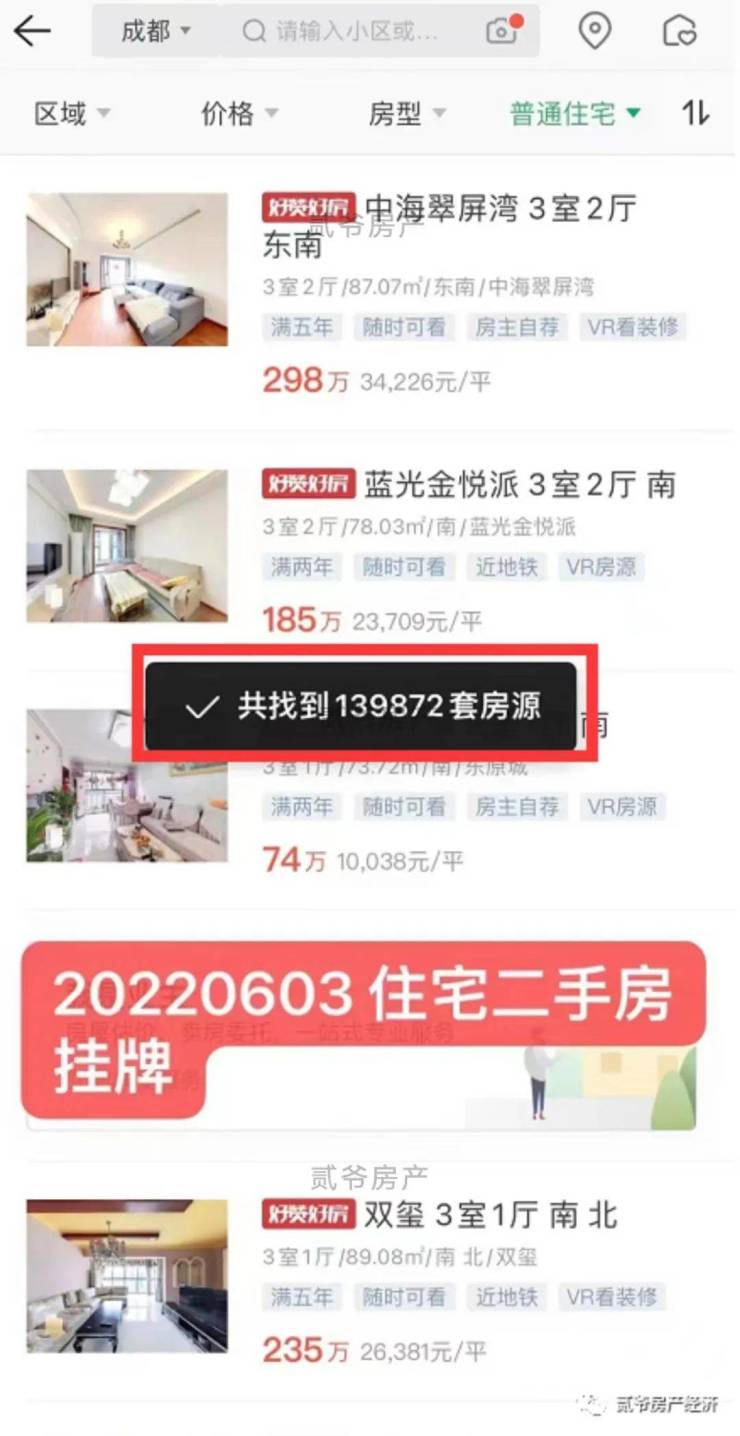Open the 双玺 3室1厅 listing
Viewport: 740px width, 1436px height.
tap(440, 1216)
